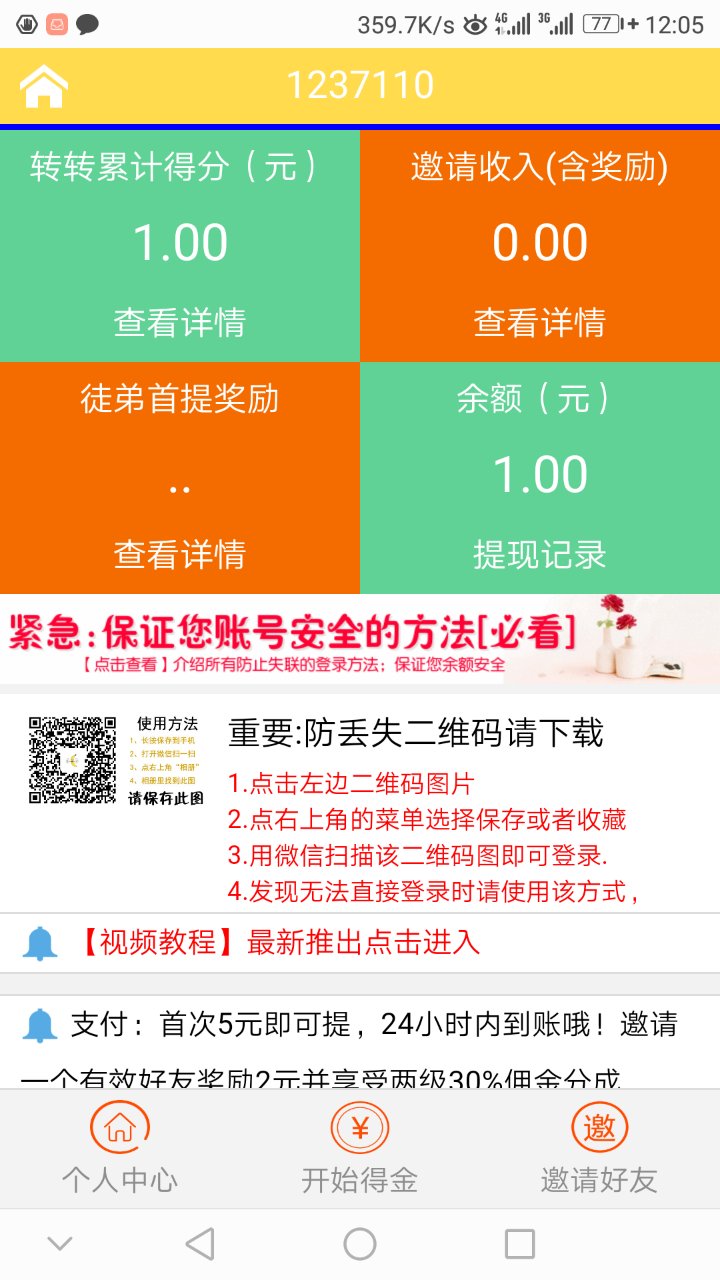Tap the recent apps square button

[x=517, y=1243]
